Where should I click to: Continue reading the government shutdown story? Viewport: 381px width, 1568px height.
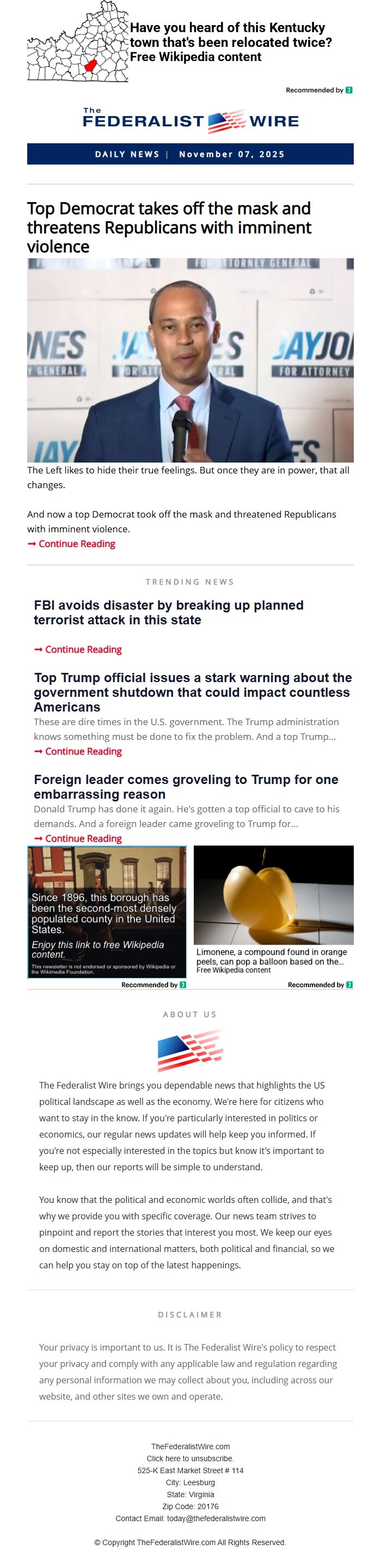[83, 751]
